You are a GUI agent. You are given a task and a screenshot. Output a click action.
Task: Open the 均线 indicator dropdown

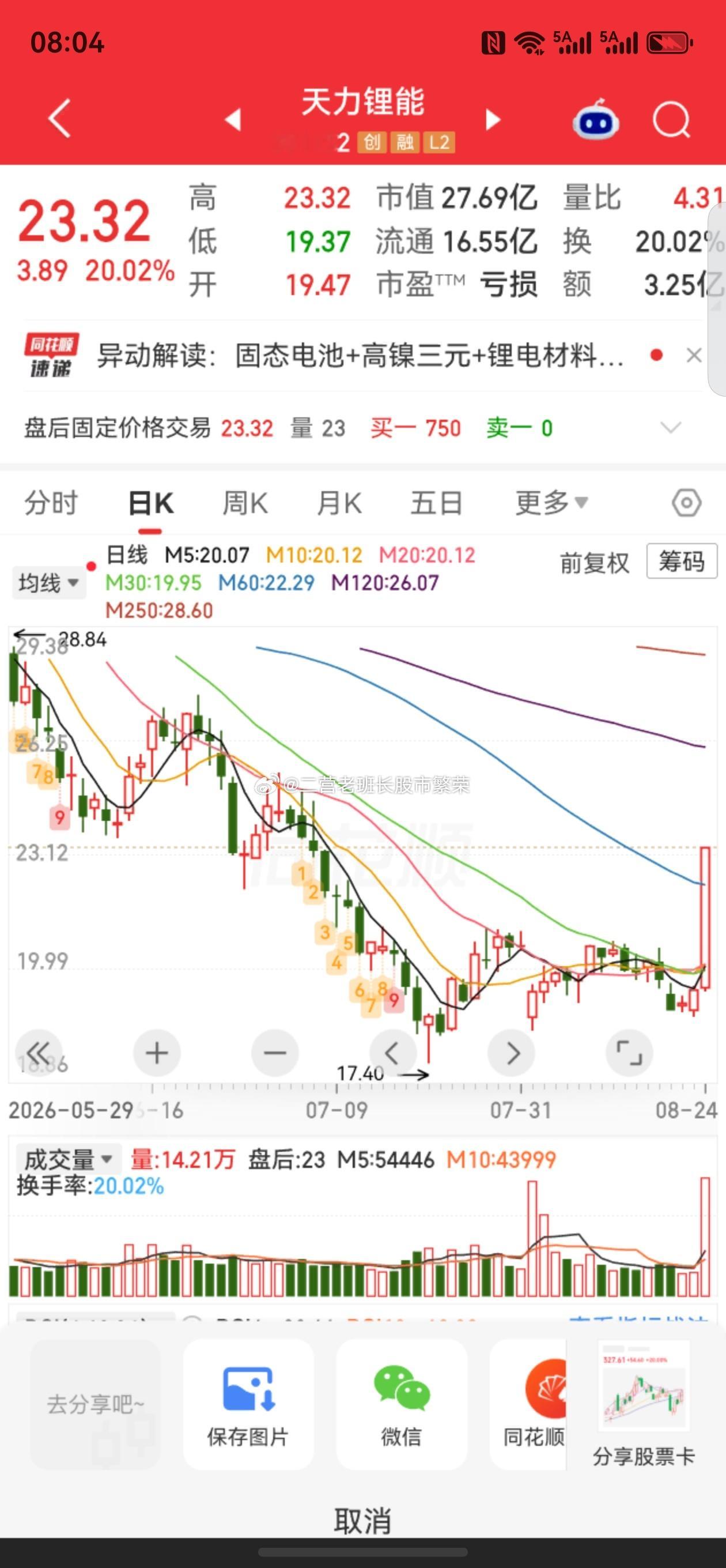[x=48, y=582]
